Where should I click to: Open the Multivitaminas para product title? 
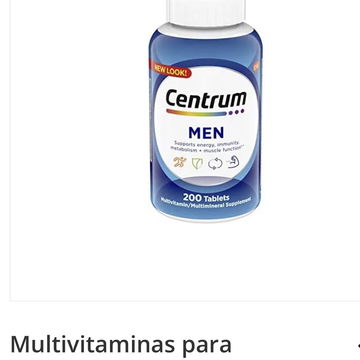(121, 345)
